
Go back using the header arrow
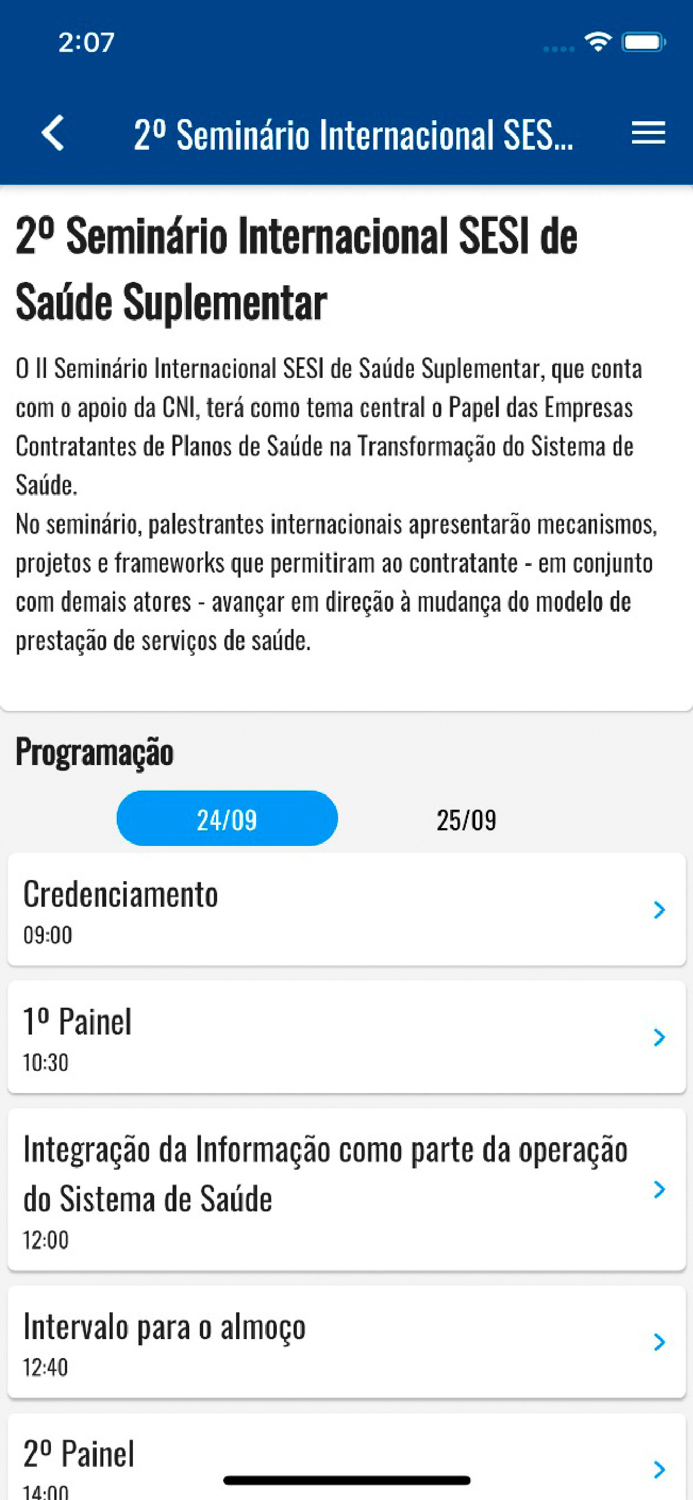pyautogui.click(x=53, y=133)
